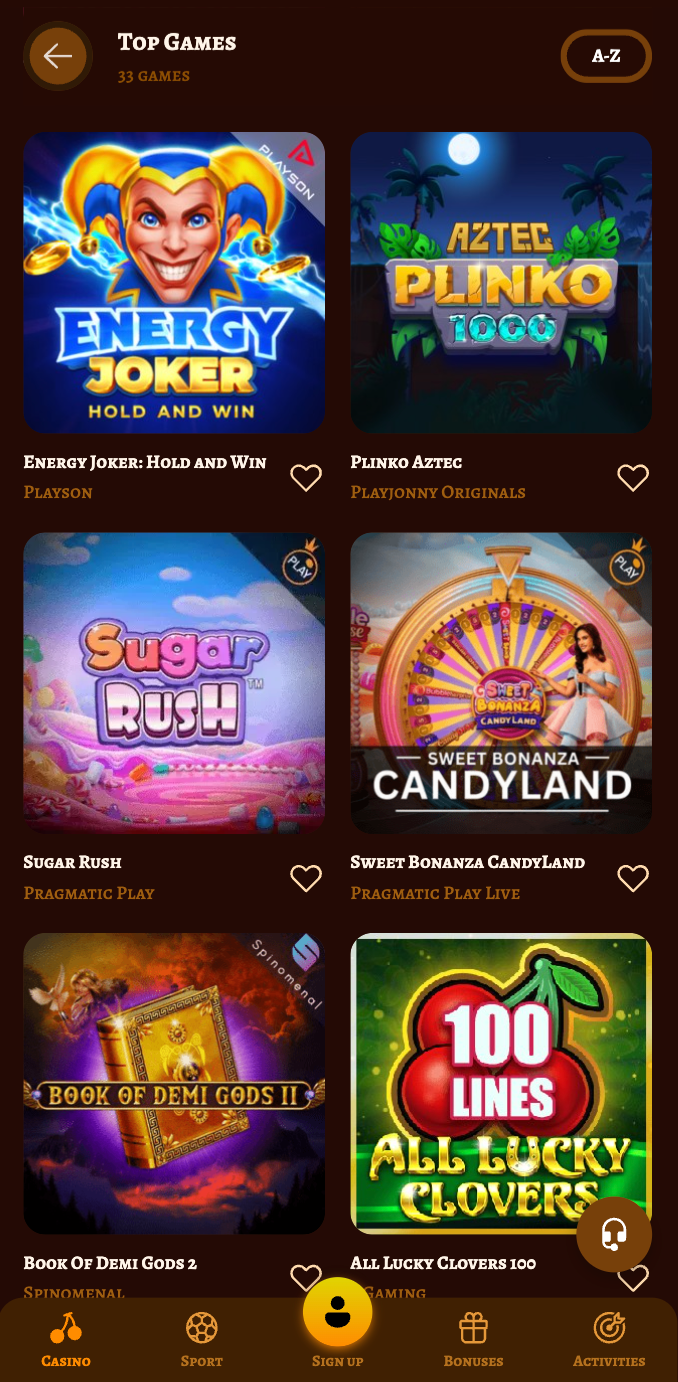Favorite Energy Joker: Hold and Win
Screen dimensions: 678x1382
point(306,478)
